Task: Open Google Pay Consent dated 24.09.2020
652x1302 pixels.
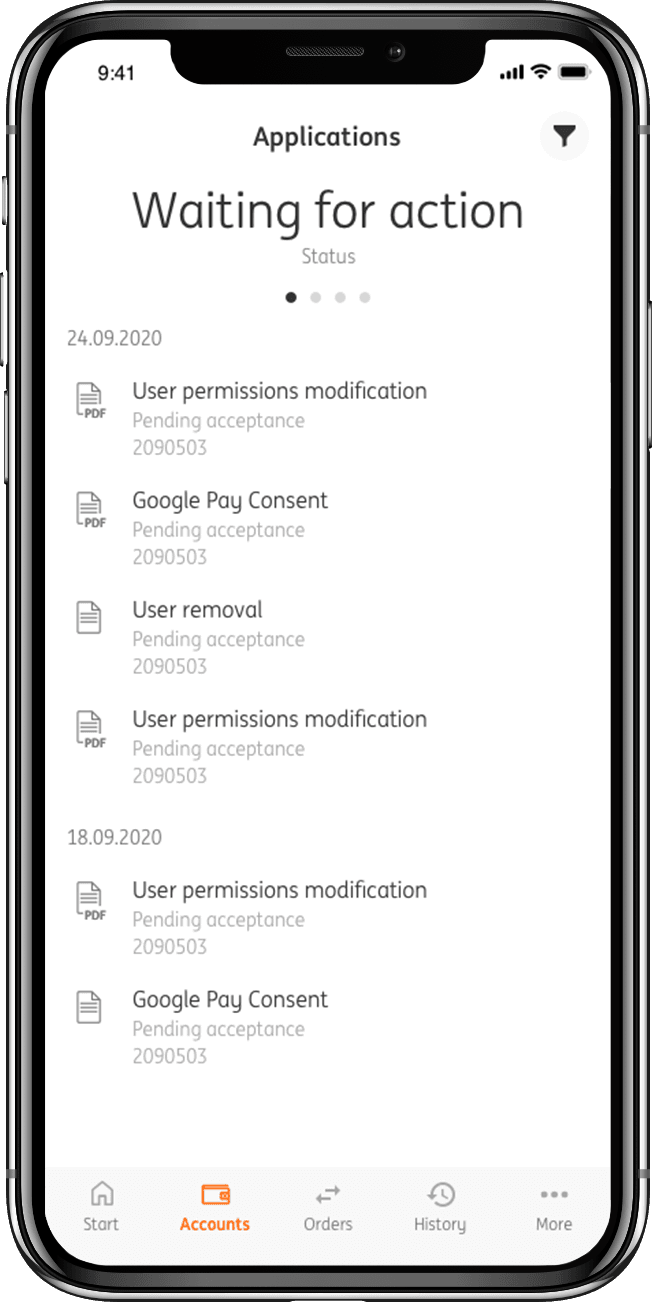Action: [x=327, y=528]
